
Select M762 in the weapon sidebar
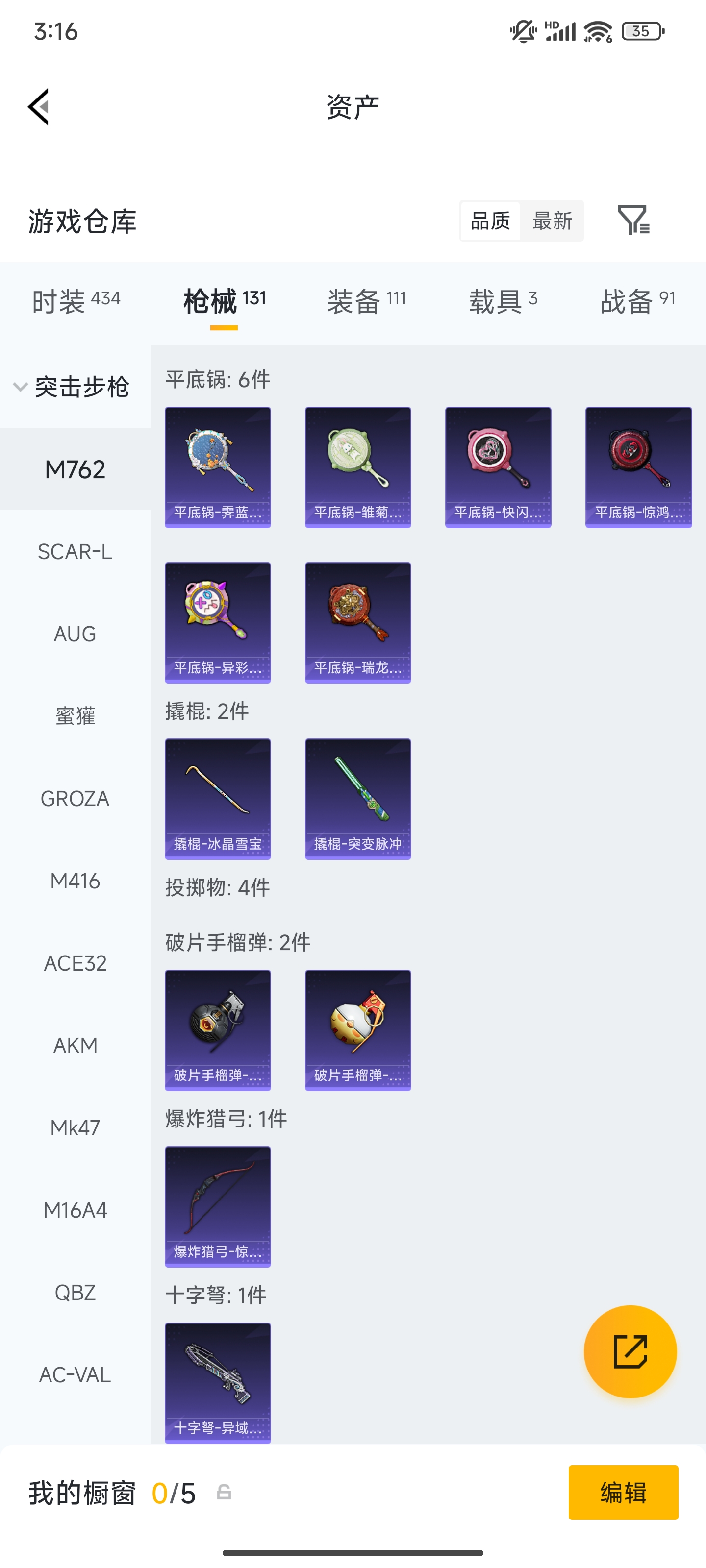coord(75,469)
